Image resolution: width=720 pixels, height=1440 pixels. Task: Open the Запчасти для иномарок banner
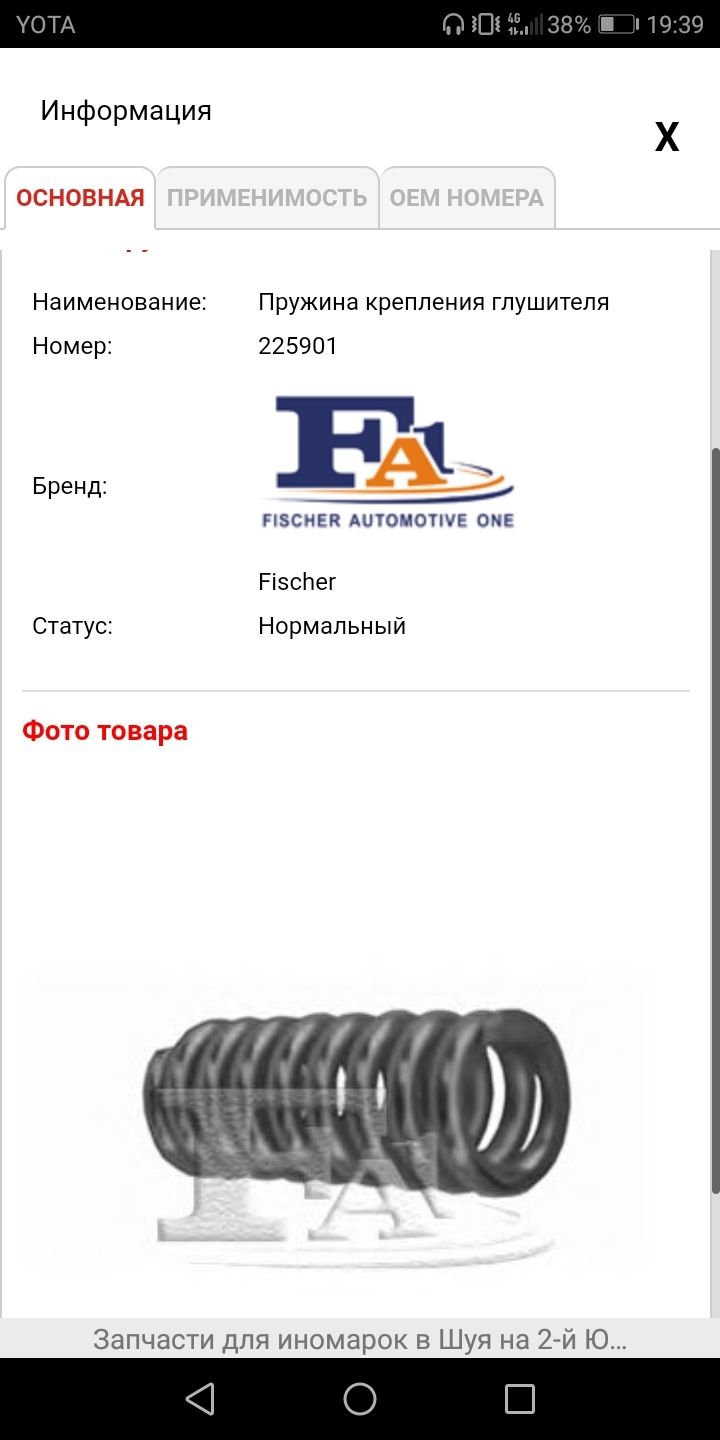point(360,1339)
